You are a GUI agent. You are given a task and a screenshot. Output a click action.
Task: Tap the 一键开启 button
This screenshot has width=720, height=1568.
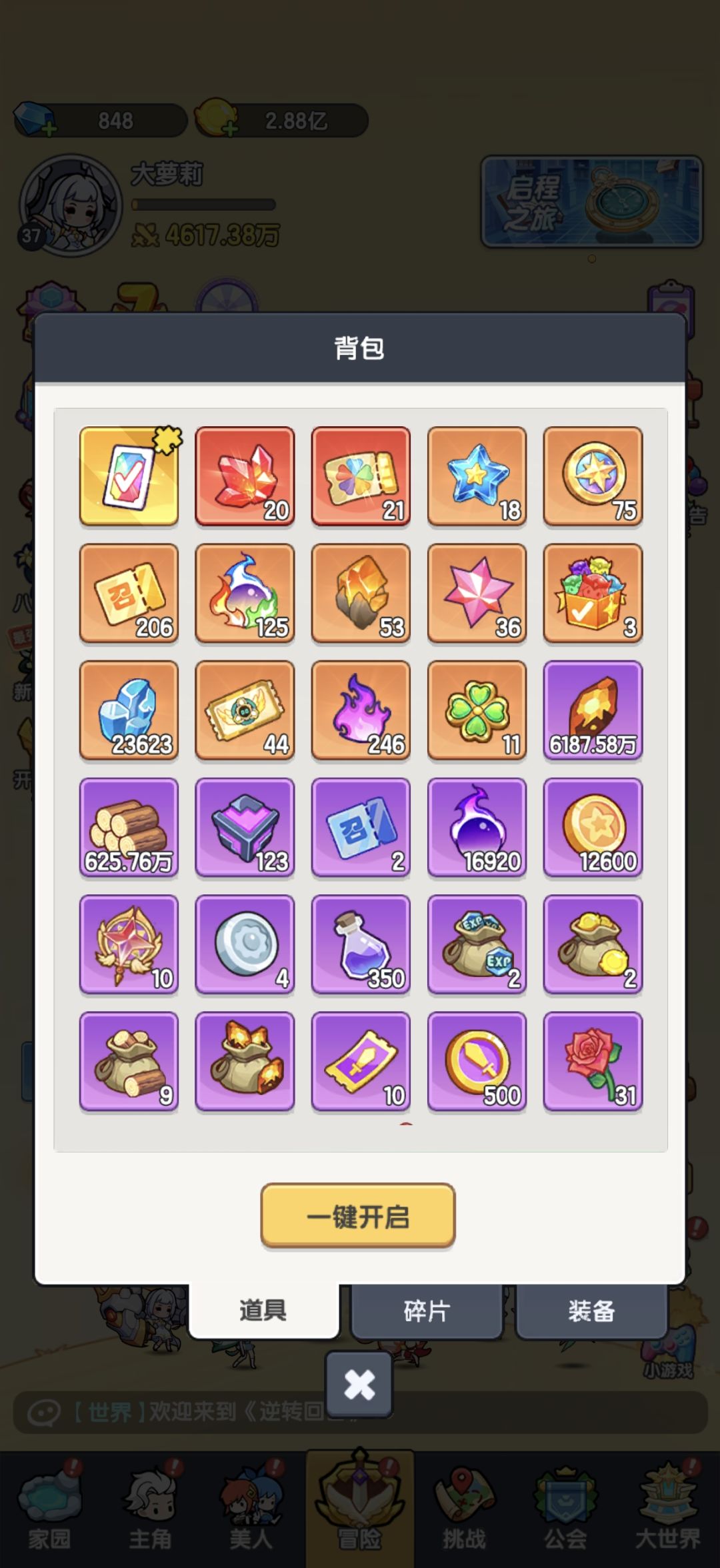pyautogui.click(x=358, y=1217)
